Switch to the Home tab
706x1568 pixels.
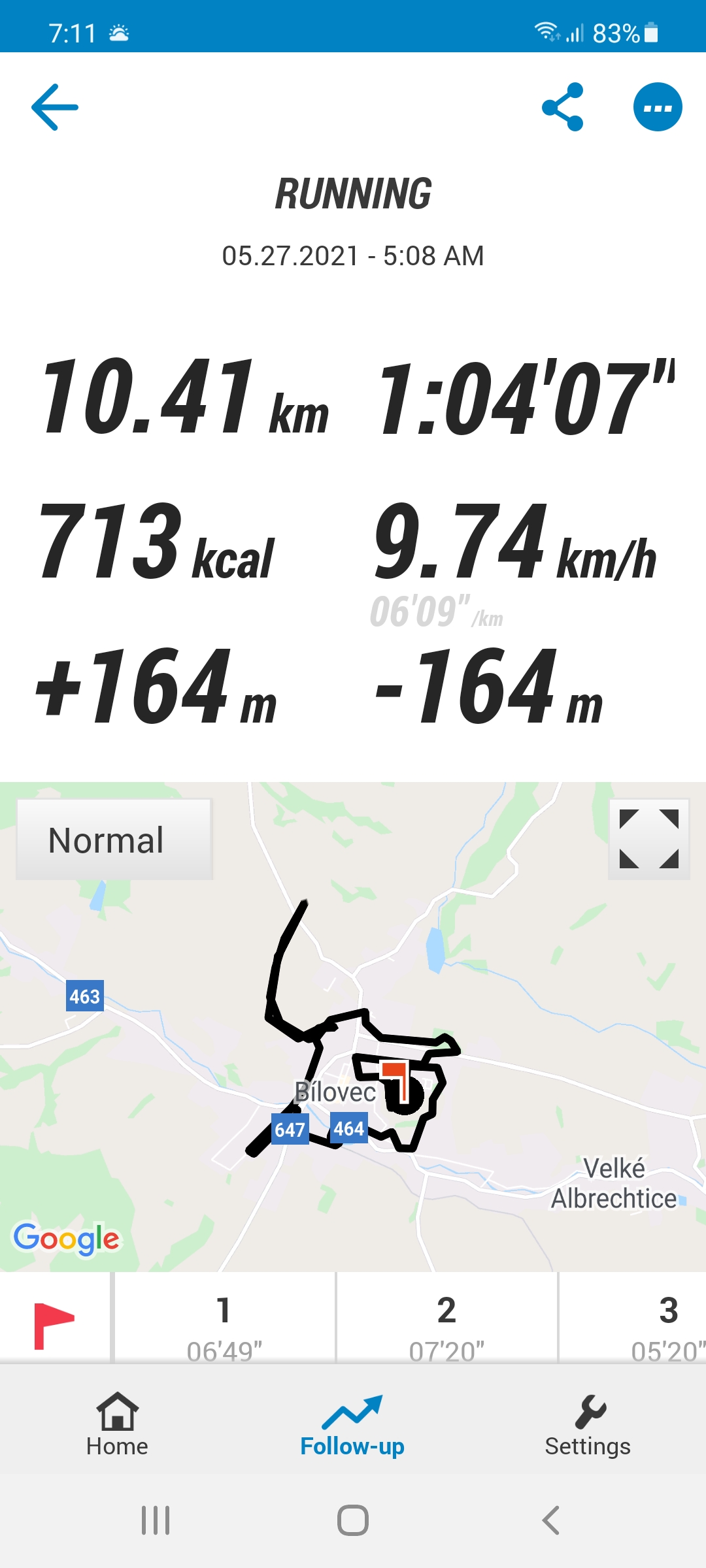[x=117, y=1425]
